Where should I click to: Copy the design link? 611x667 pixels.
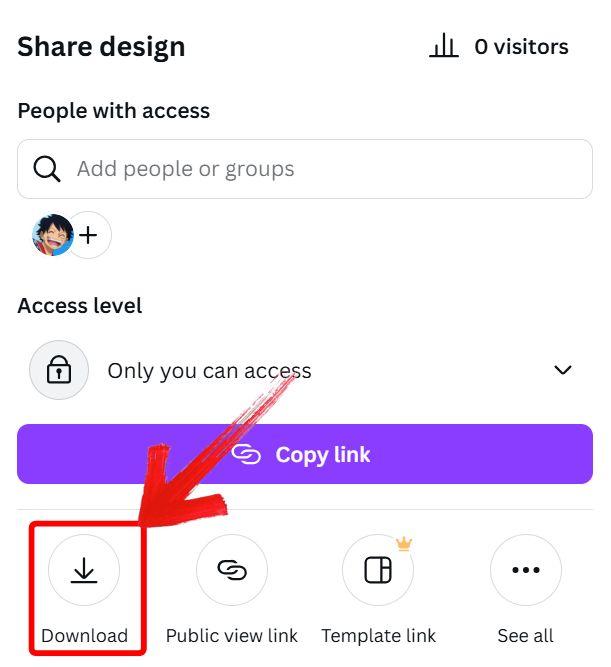click(304, 454)
